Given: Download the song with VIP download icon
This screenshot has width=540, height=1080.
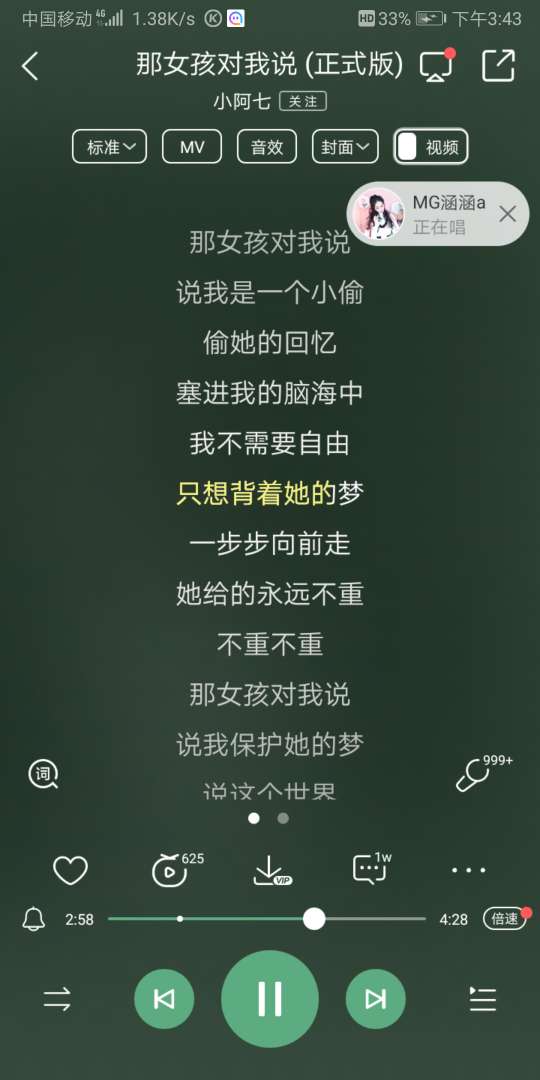Looking at the screenshot, I should 272,870.
